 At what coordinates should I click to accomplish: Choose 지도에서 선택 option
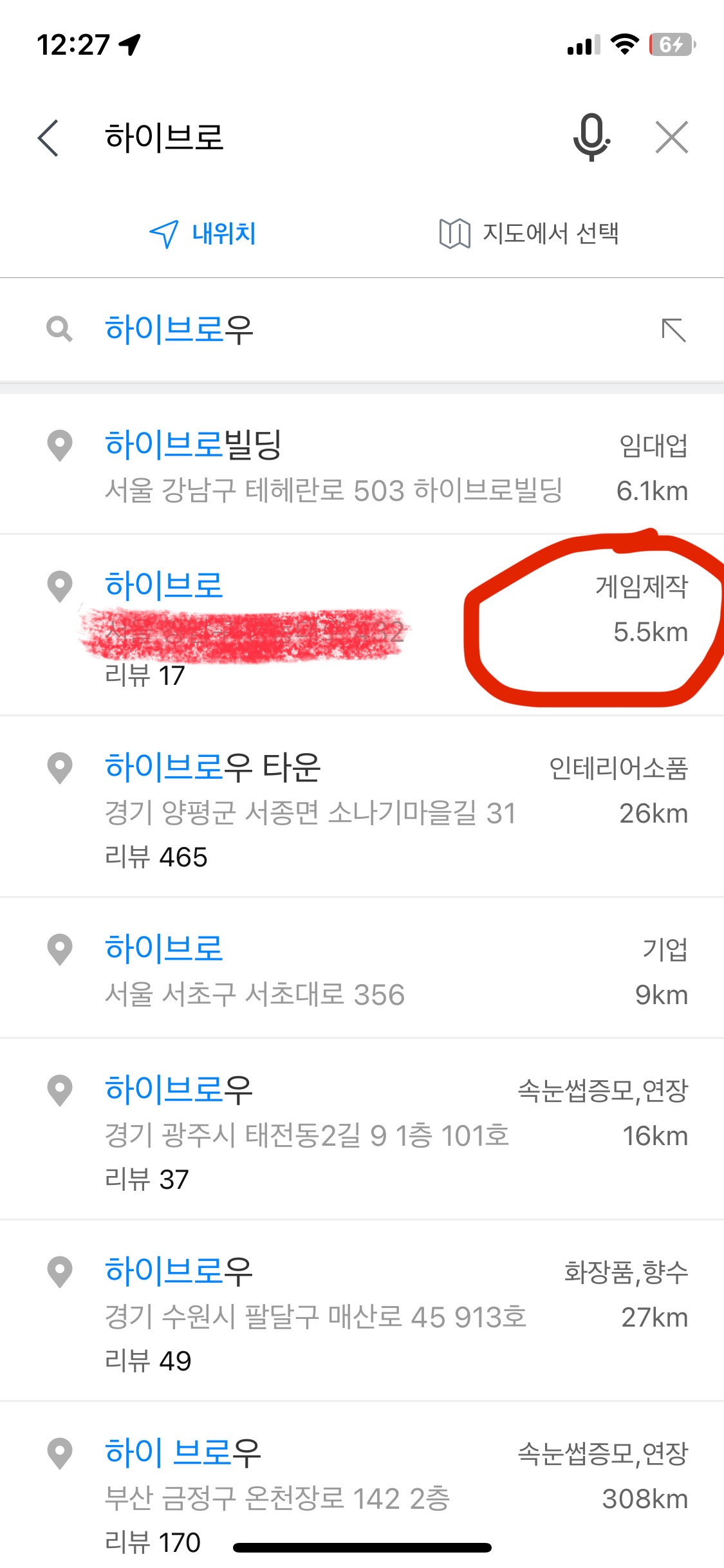[x=529, y=234]
